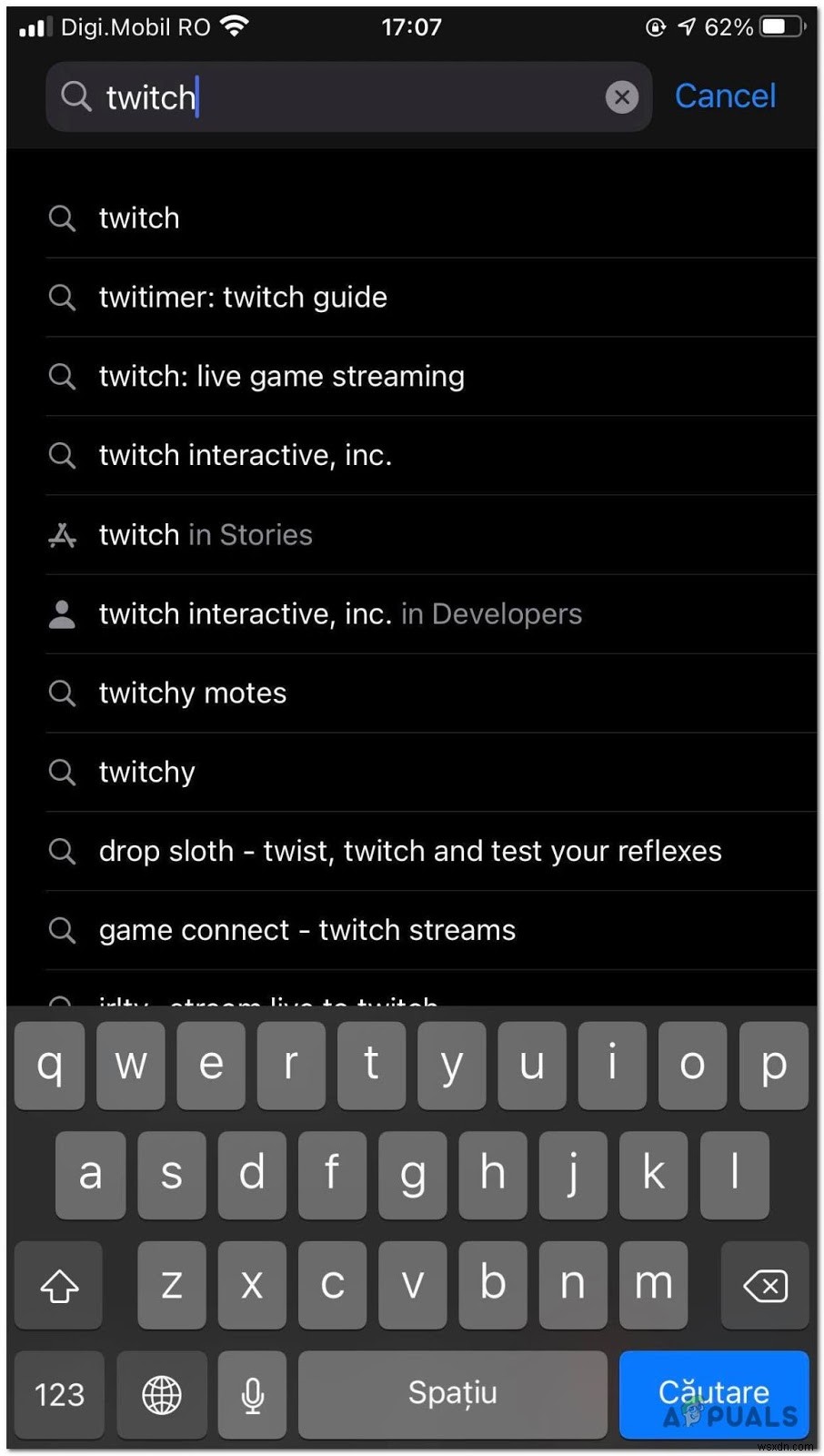This screenshot has height=1456, width=824.
Task: Tap the magnifier icon beside 'twitchy'
Action: 62,772
